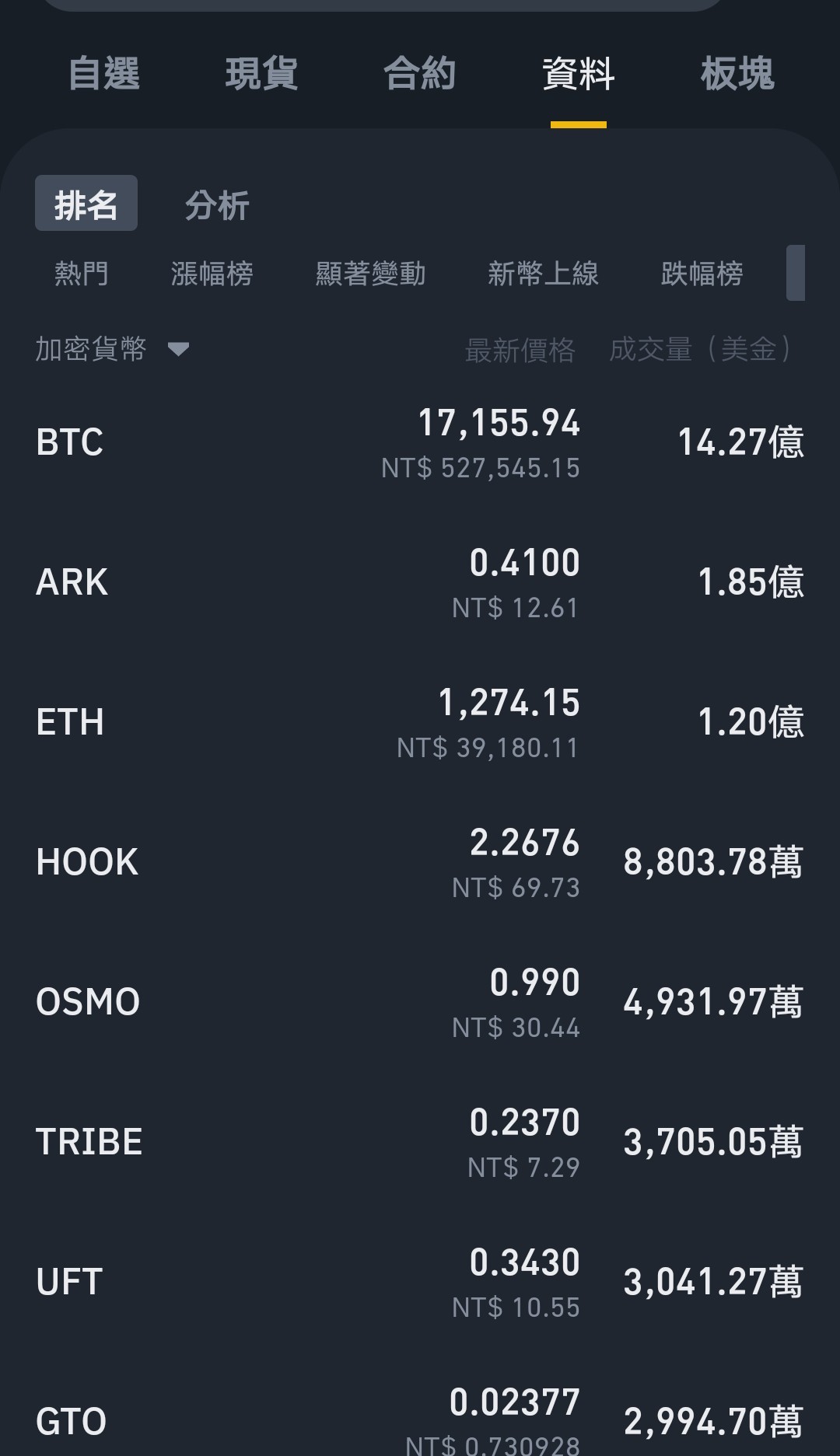The width and height of the screenshot is (840, 1456).
Task: Open the TRIBE row
Action: pos(420,1142)
